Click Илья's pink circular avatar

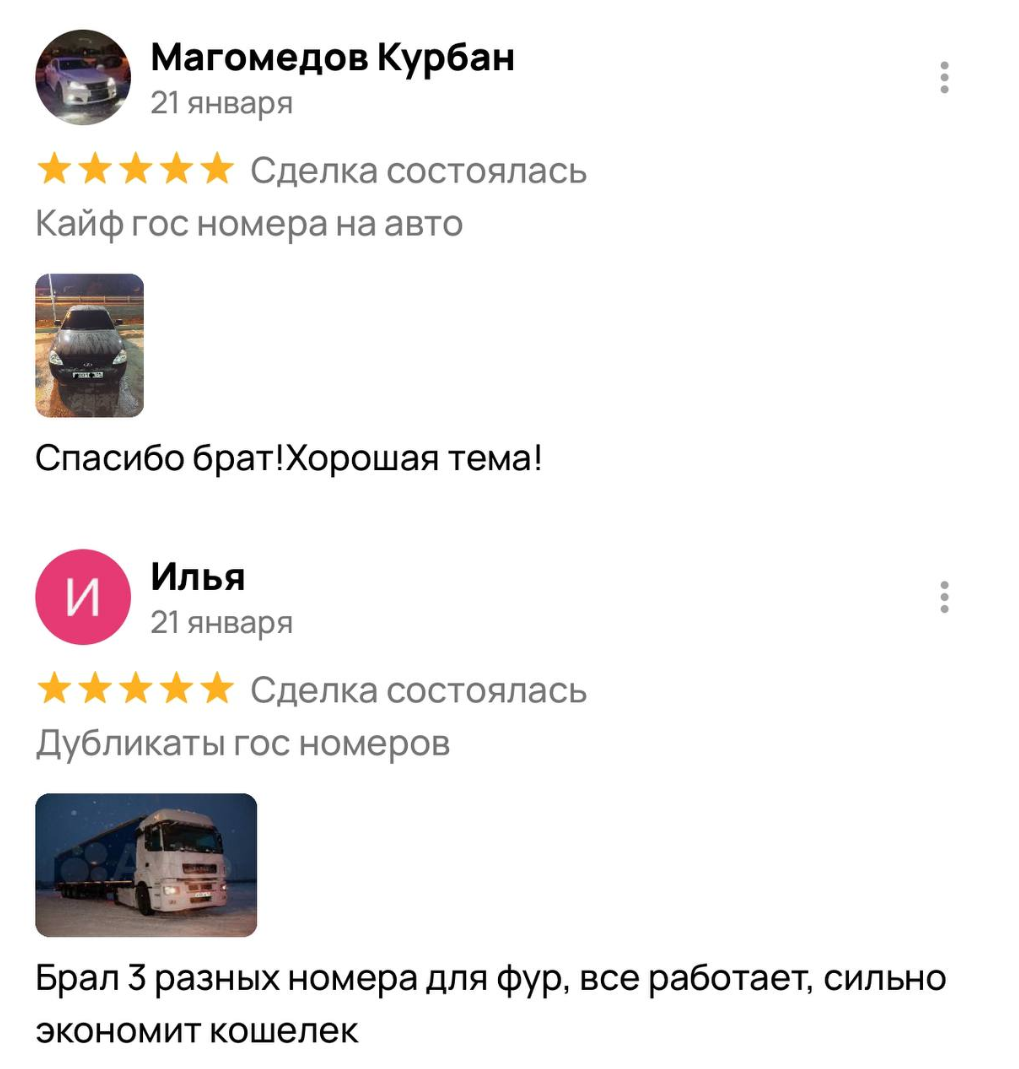pyautogui.click(x=82, y=597)
